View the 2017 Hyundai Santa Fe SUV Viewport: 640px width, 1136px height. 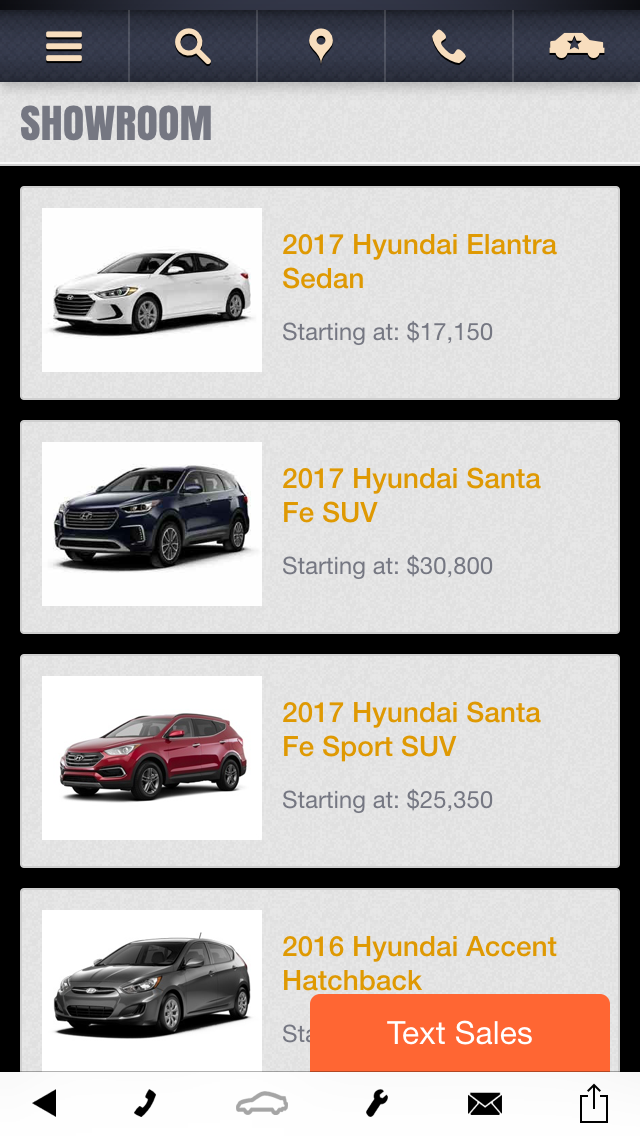pos(320,526)
